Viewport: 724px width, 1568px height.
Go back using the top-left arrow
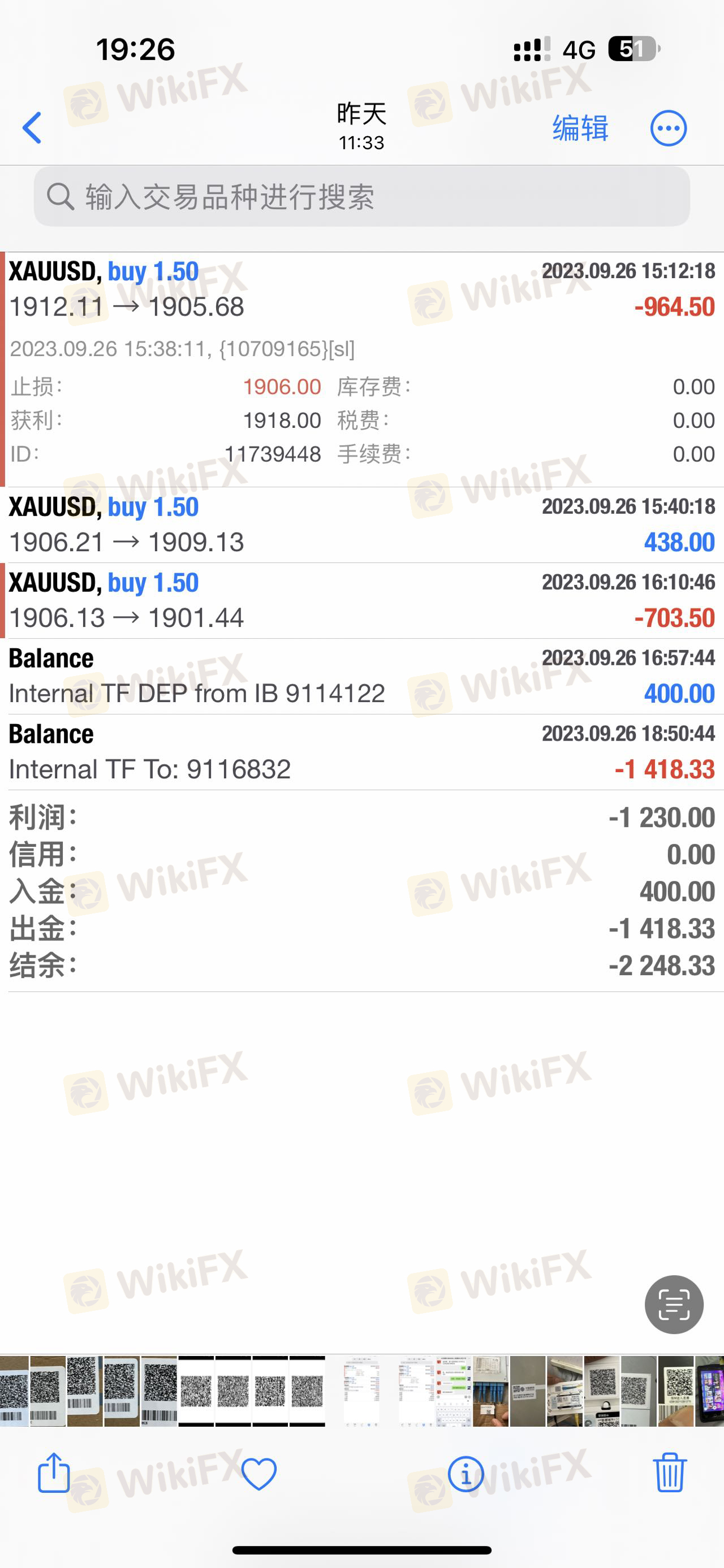[32, 128]
